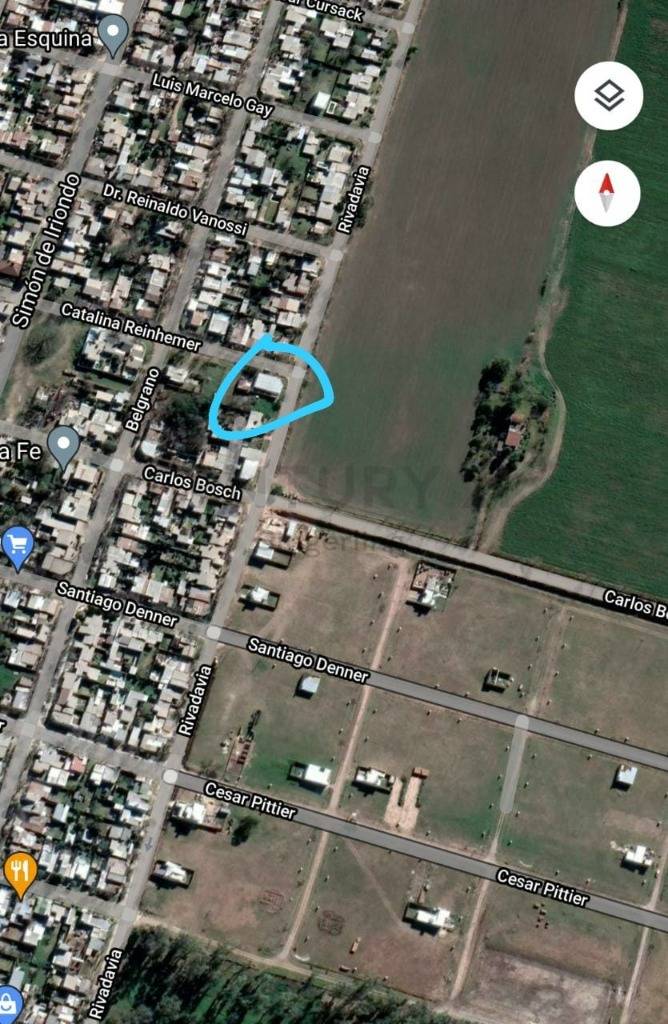Tap the compass to reset north
This screenshot has width=668, height=1024.
607,193
